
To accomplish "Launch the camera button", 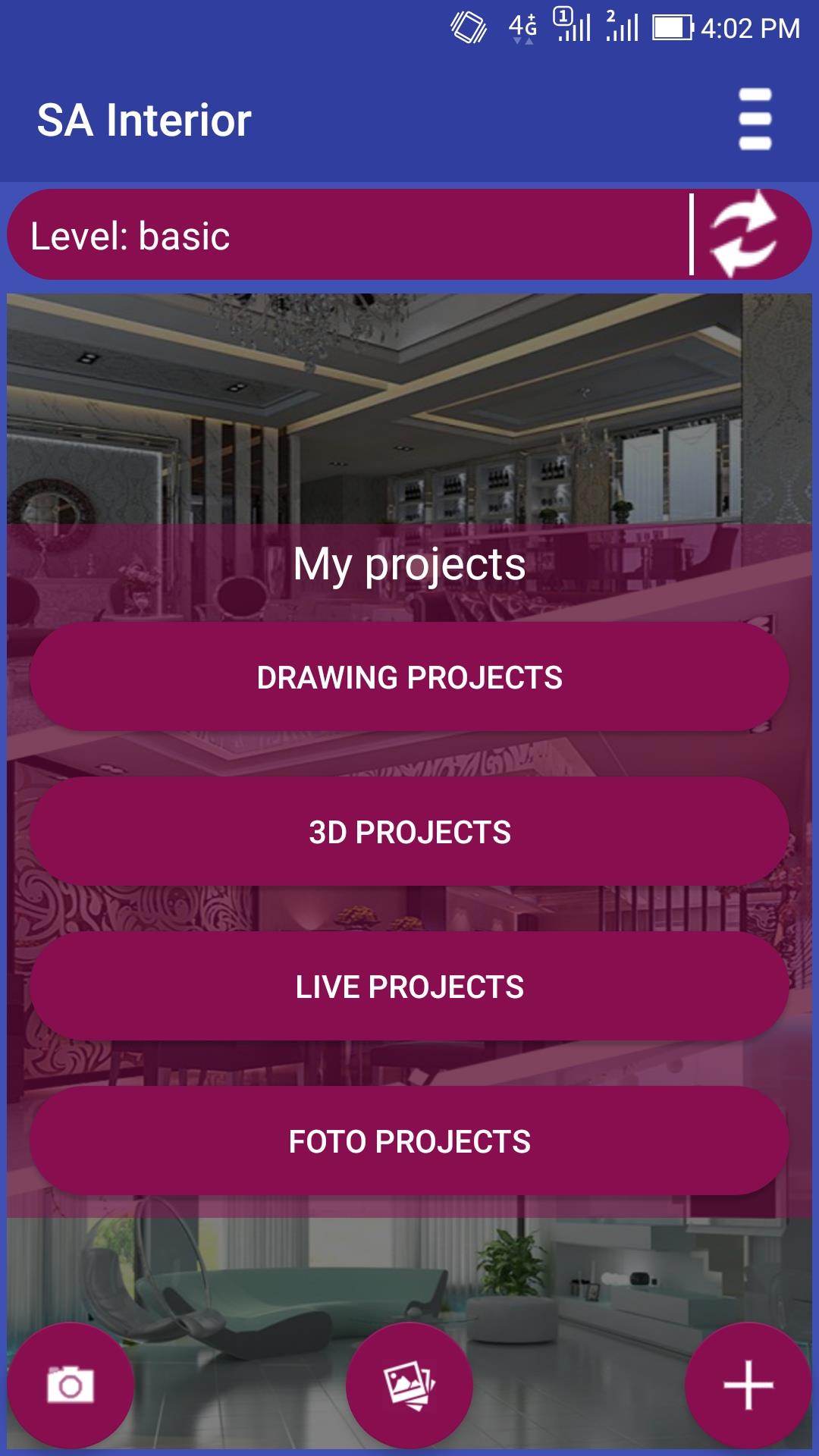I will tap(71, 1385).
